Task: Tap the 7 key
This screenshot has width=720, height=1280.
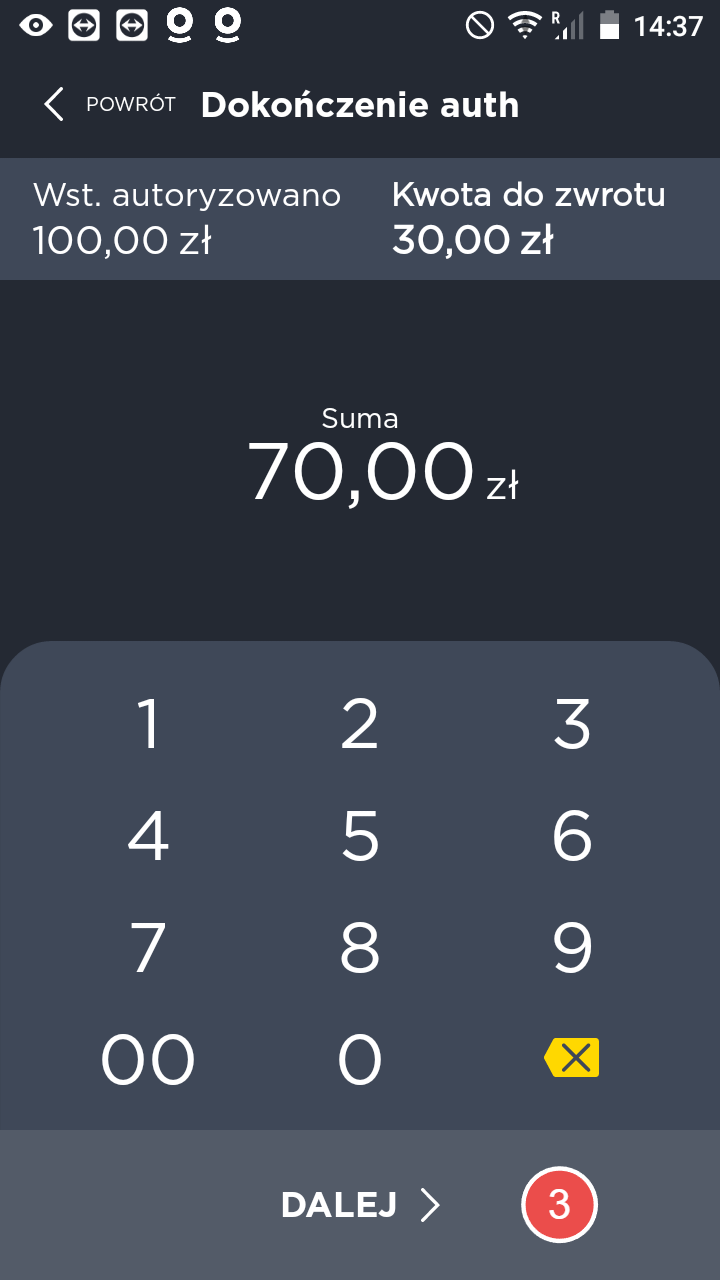Action: pyautogui.click(x=148, y=948)
